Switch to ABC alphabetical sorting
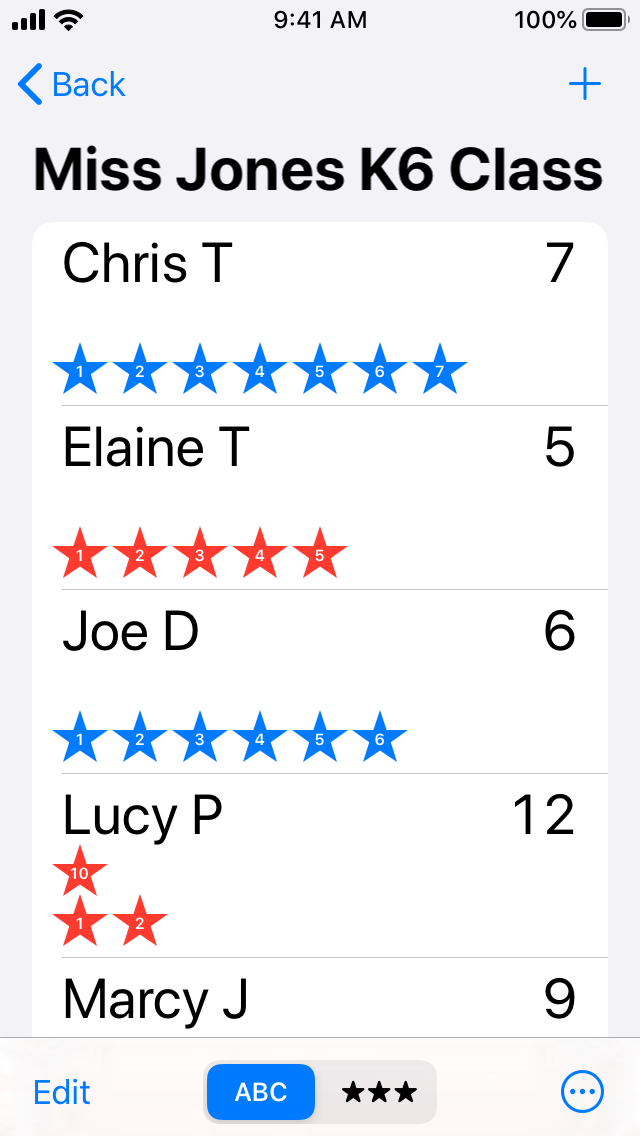 261,1091
